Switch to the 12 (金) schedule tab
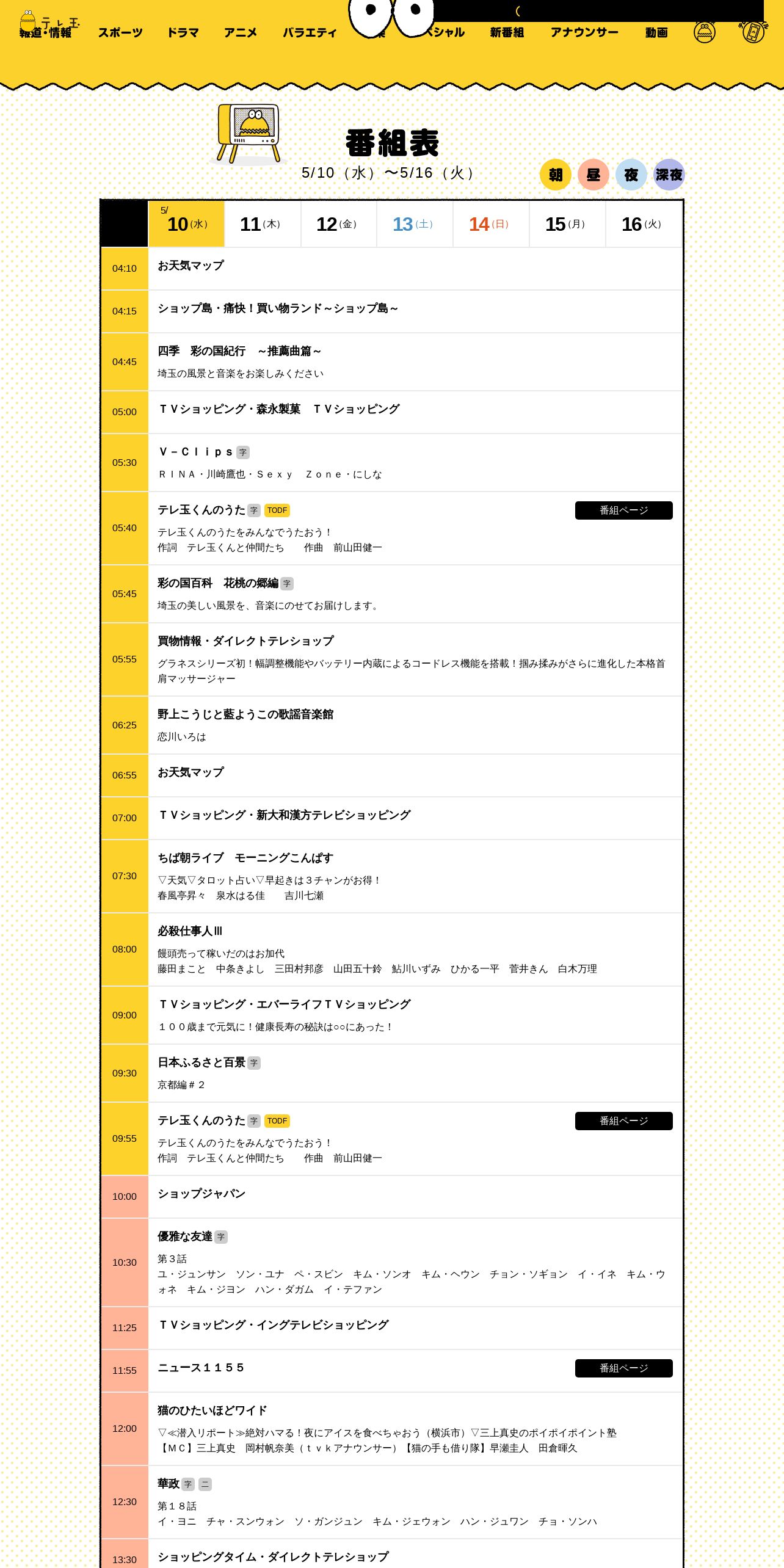 pyautogui.click(x=339, y=224)
